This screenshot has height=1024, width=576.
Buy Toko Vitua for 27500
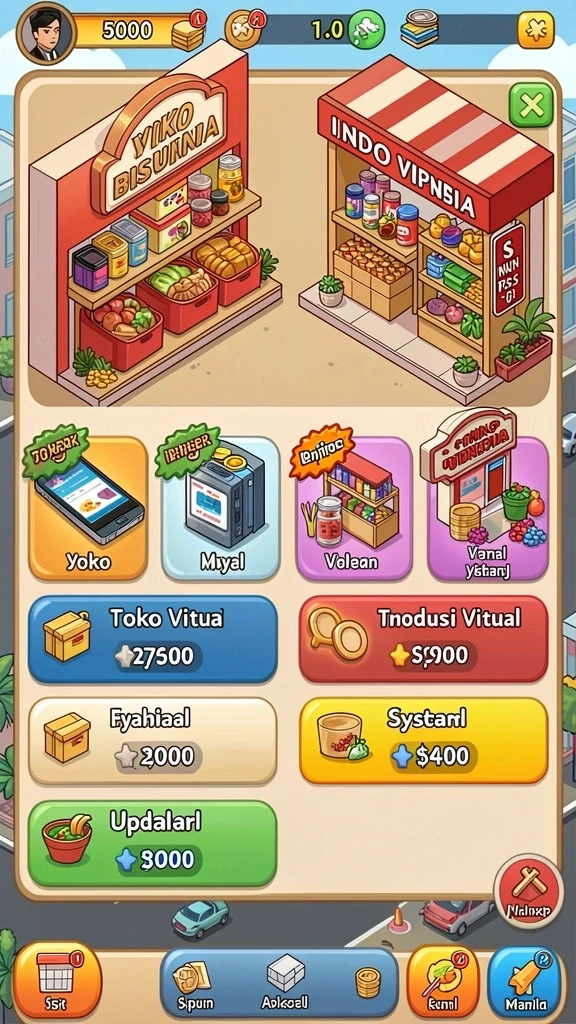point(153,639)
